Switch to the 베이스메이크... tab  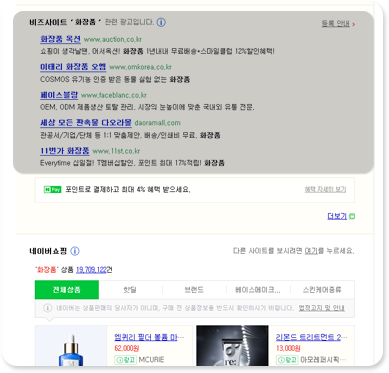pyautogui.click(x=258, y=290)
